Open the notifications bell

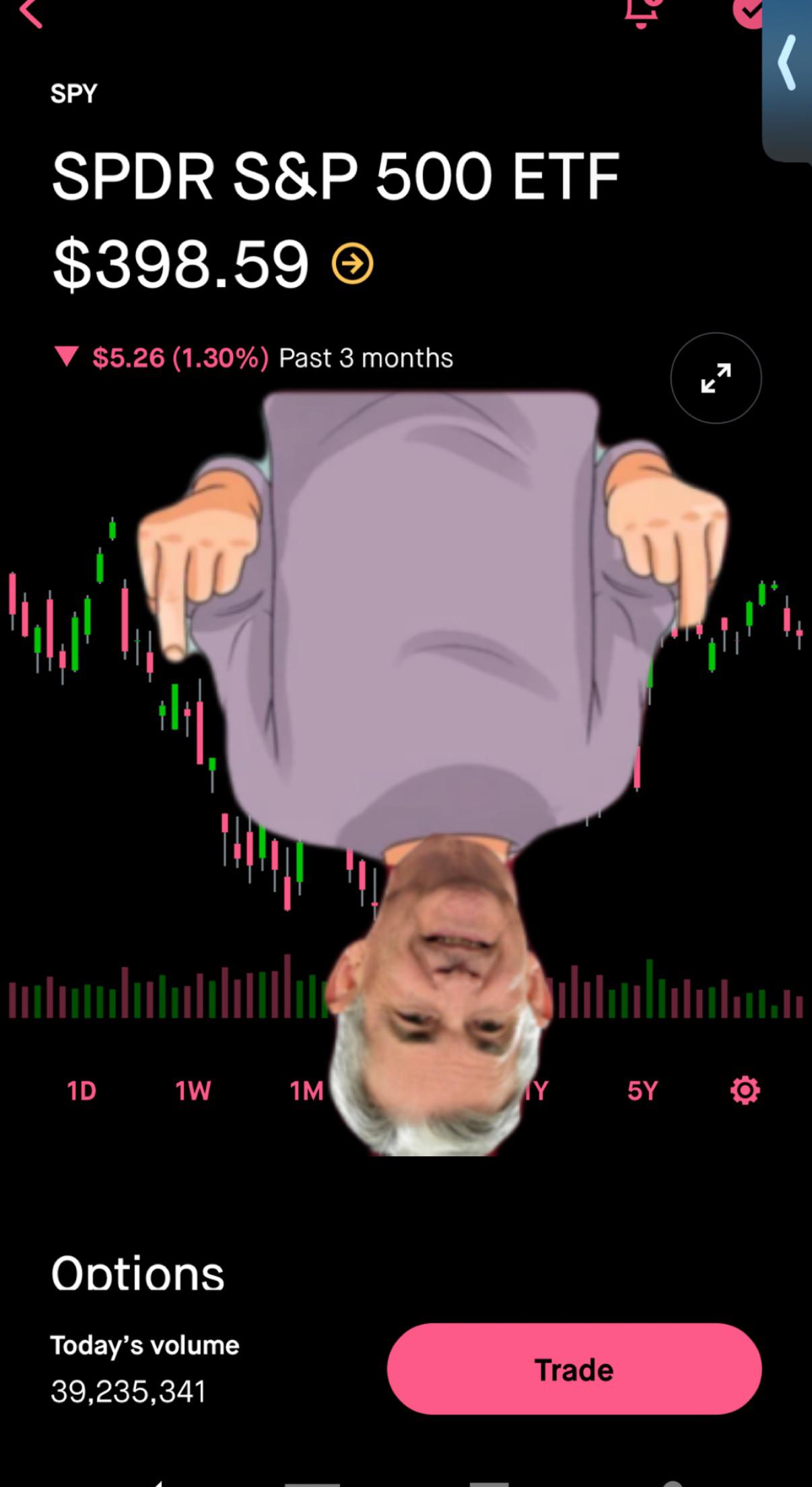tap(640, 11)
